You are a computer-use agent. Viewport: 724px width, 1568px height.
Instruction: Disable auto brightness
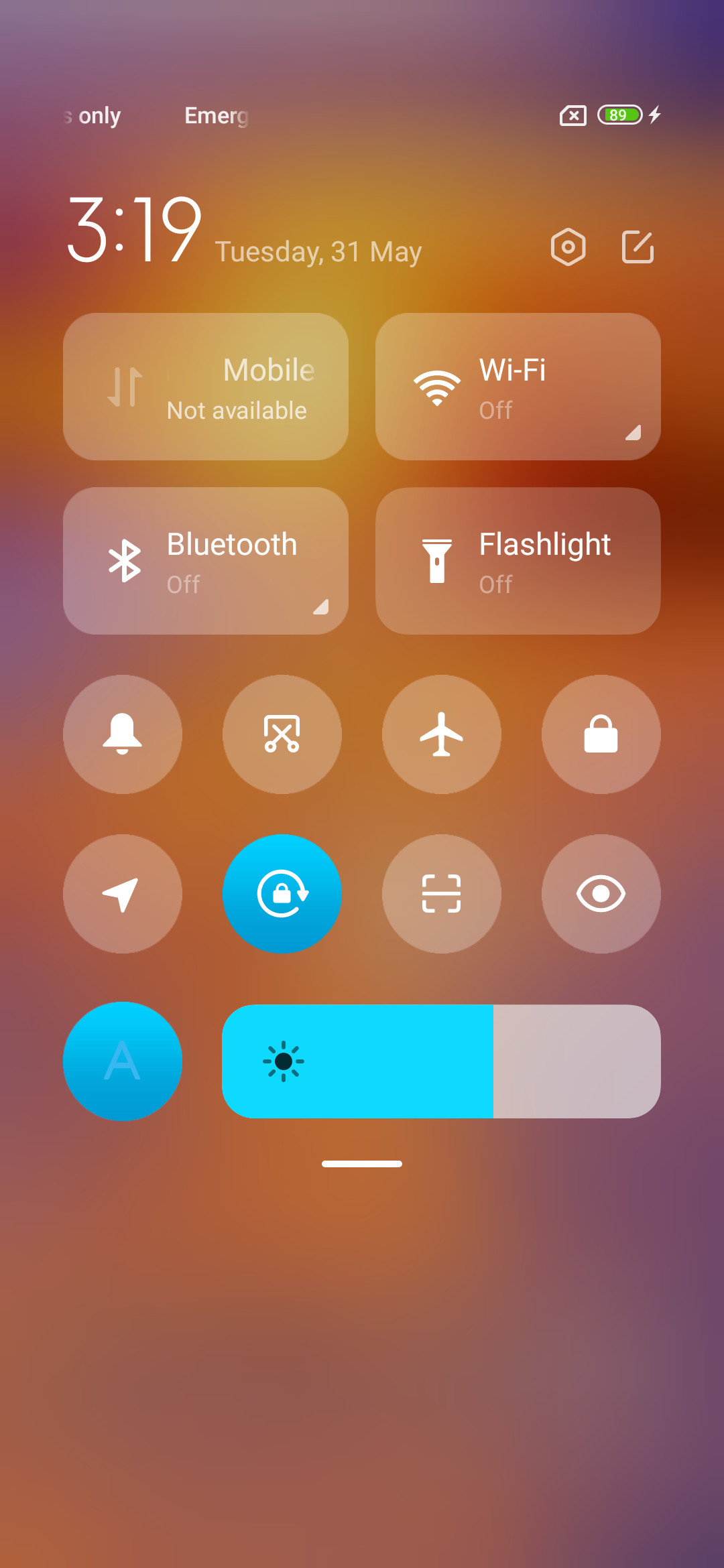pos(123,1061)
